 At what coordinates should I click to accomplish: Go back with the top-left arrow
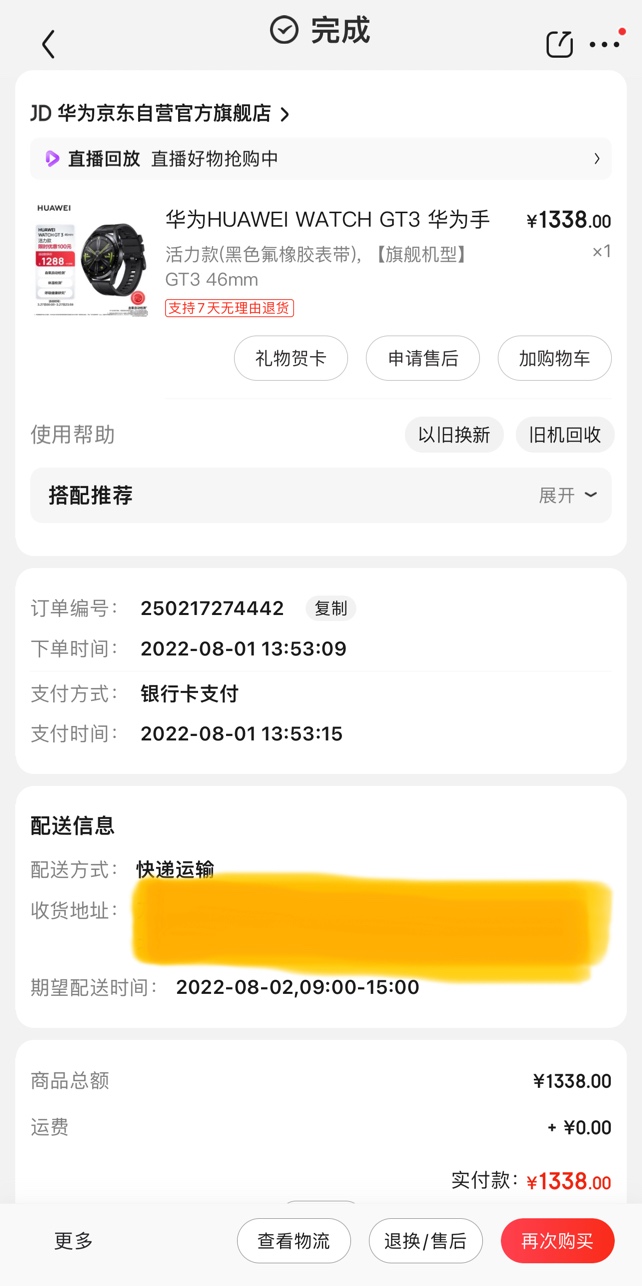(x=48, y=44)
